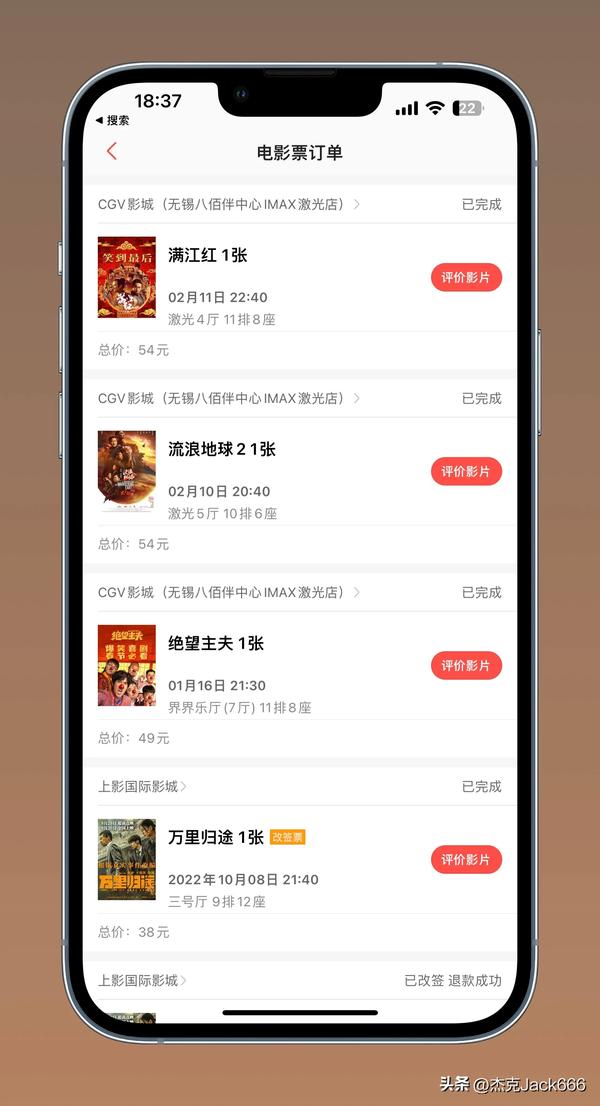Open 上影国际影城 on the 已改签 退款成功 order

[x=142, y=980]
